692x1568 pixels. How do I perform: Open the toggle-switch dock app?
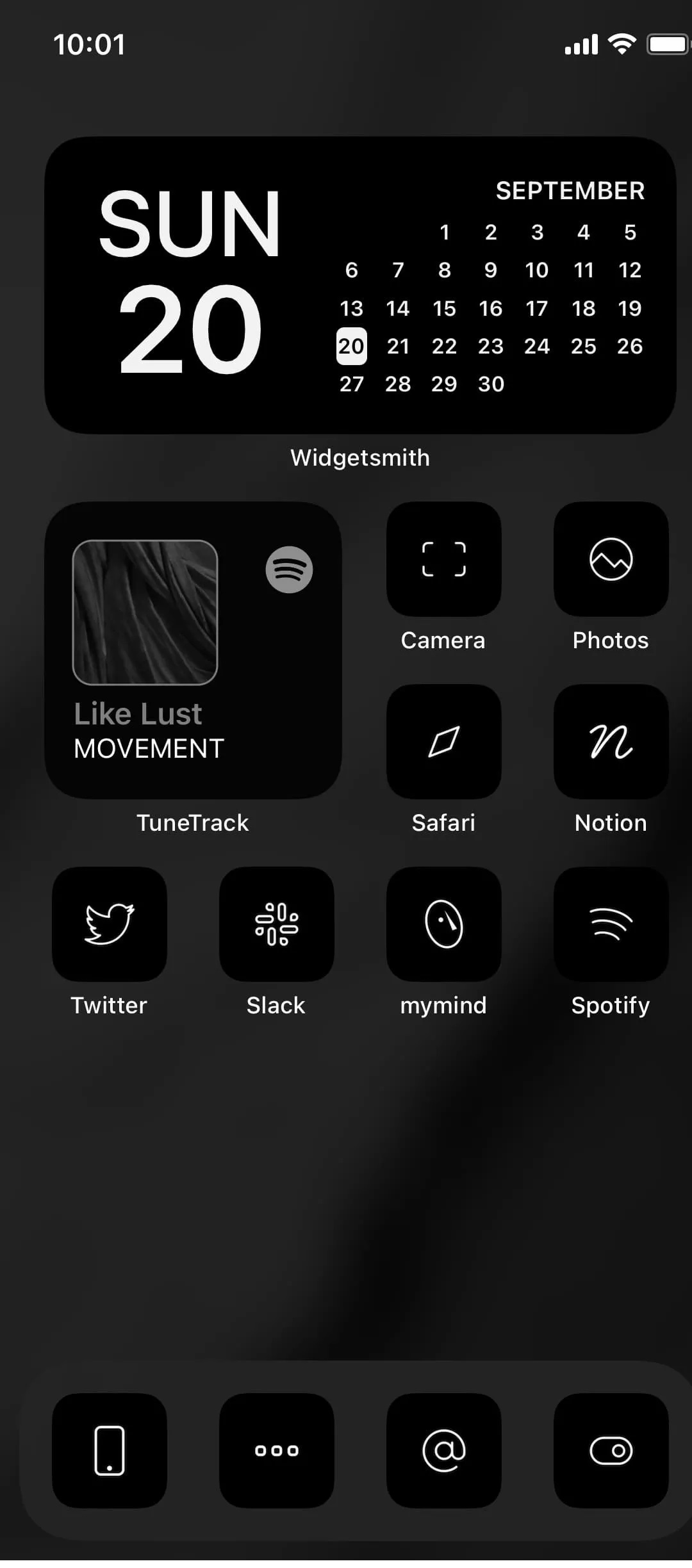click(611, 1451)
